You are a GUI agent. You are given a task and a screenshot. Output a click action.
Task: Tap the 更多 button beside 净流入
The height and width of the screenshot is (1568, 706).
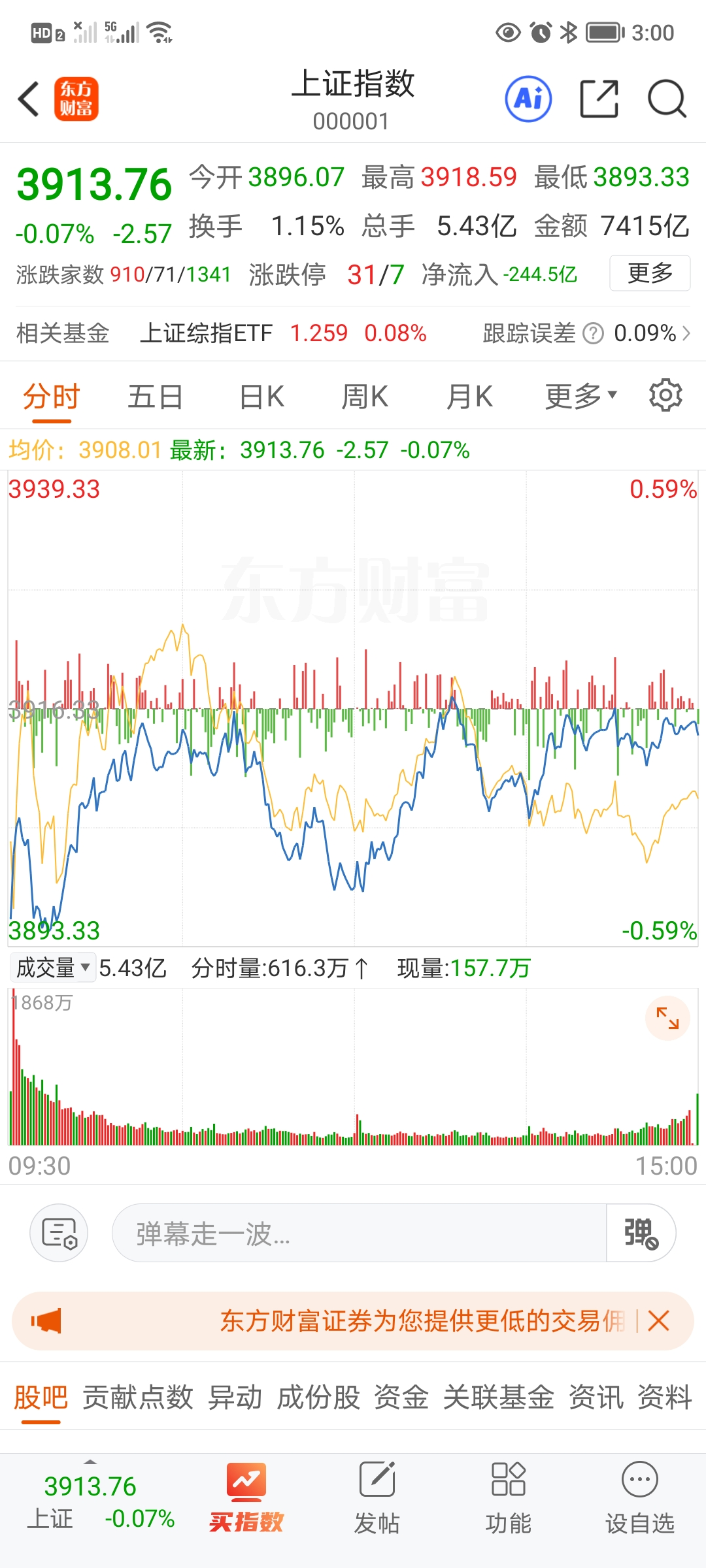650,273
